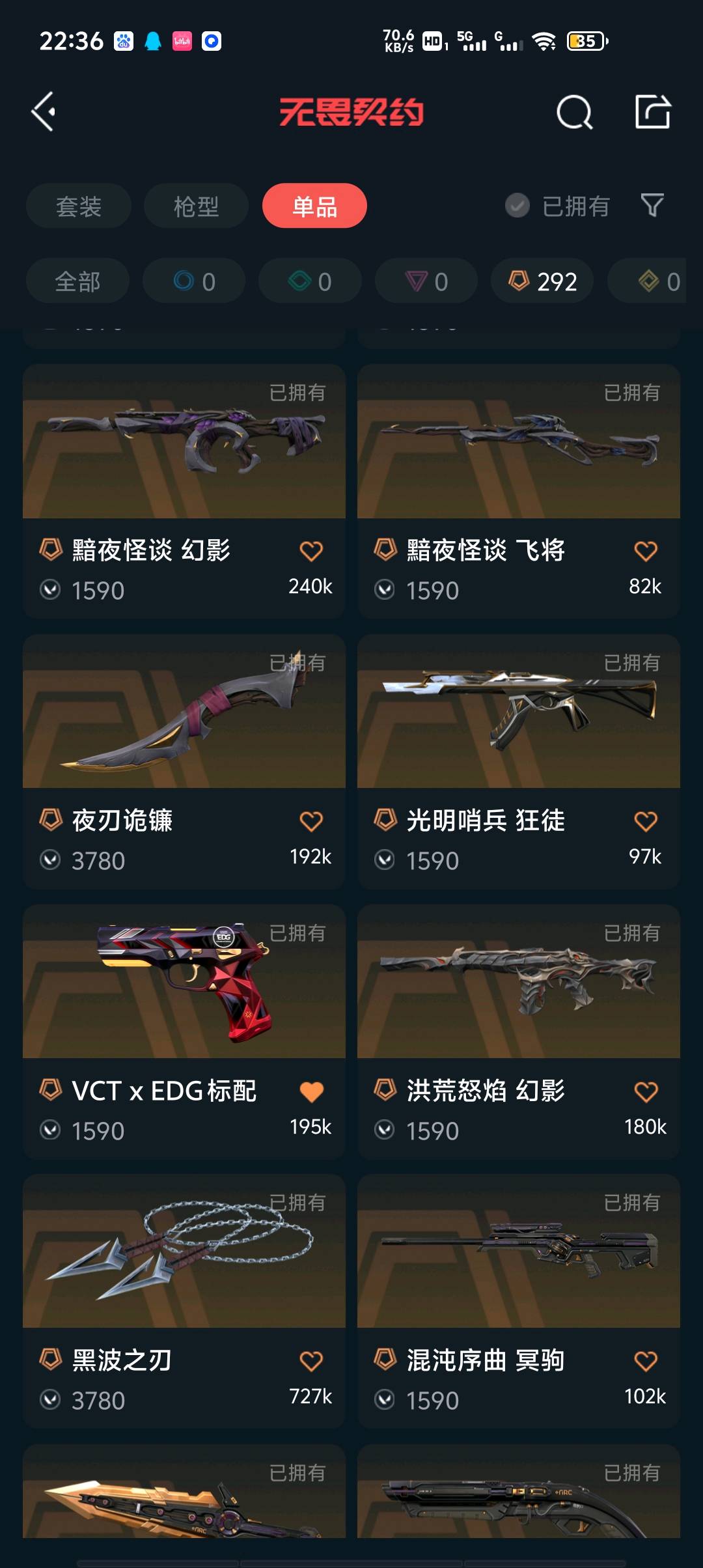Switch to the 枪型 tab
The height and width of the screenshot is (1568, 703).
pyautogui.click(x=196, y=206)
